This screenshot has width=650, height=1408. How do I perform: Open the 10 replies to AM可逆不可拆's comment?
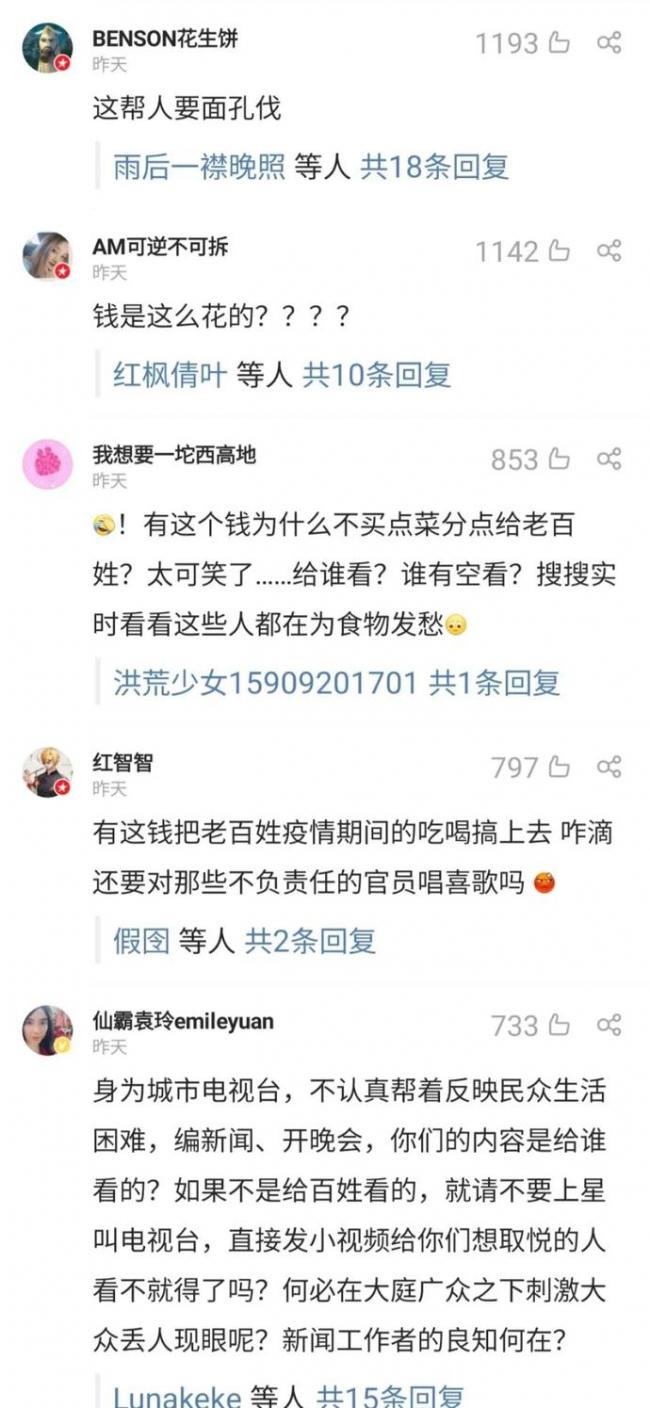[376, 375]
